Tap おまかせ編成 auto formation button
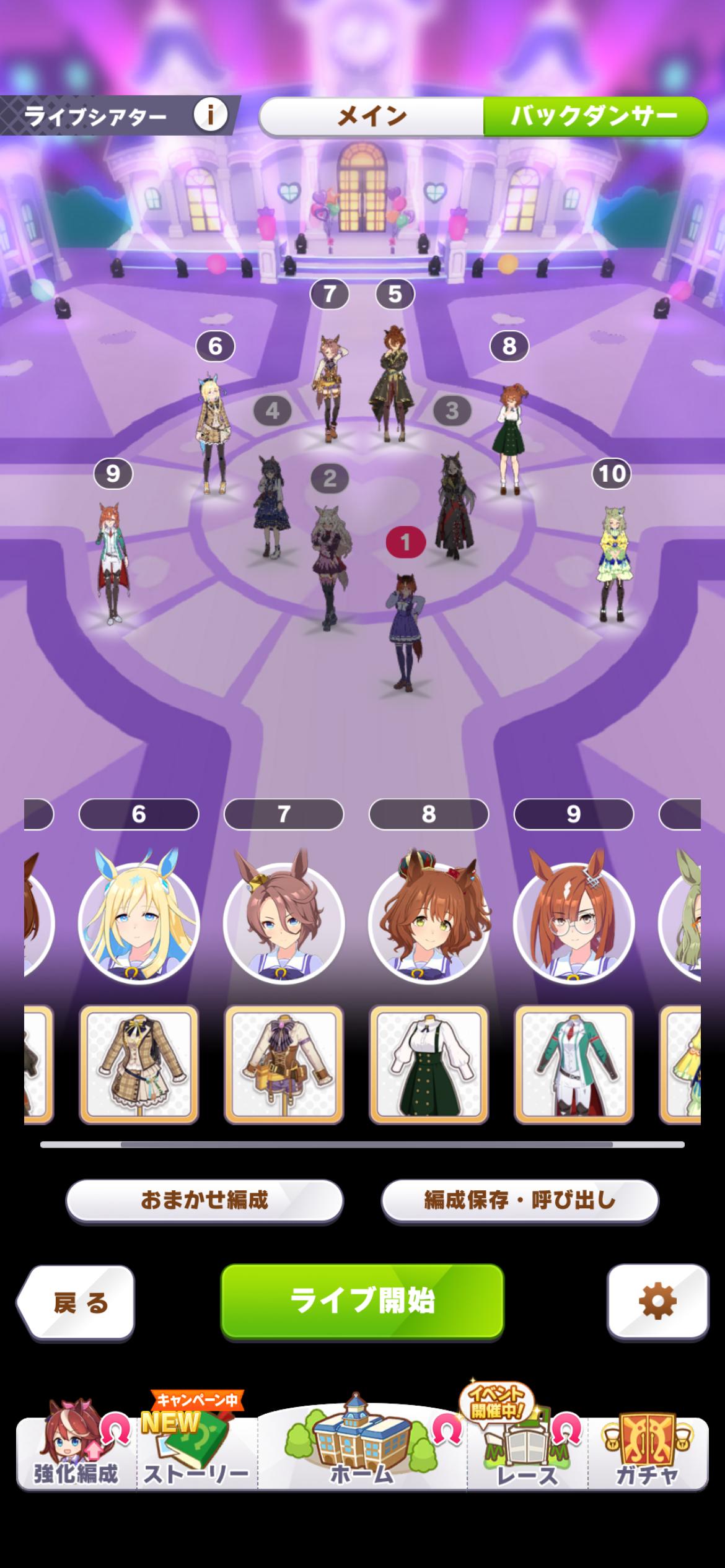This screenshot has height=1568, width=725. click(x=204, y=1200)
